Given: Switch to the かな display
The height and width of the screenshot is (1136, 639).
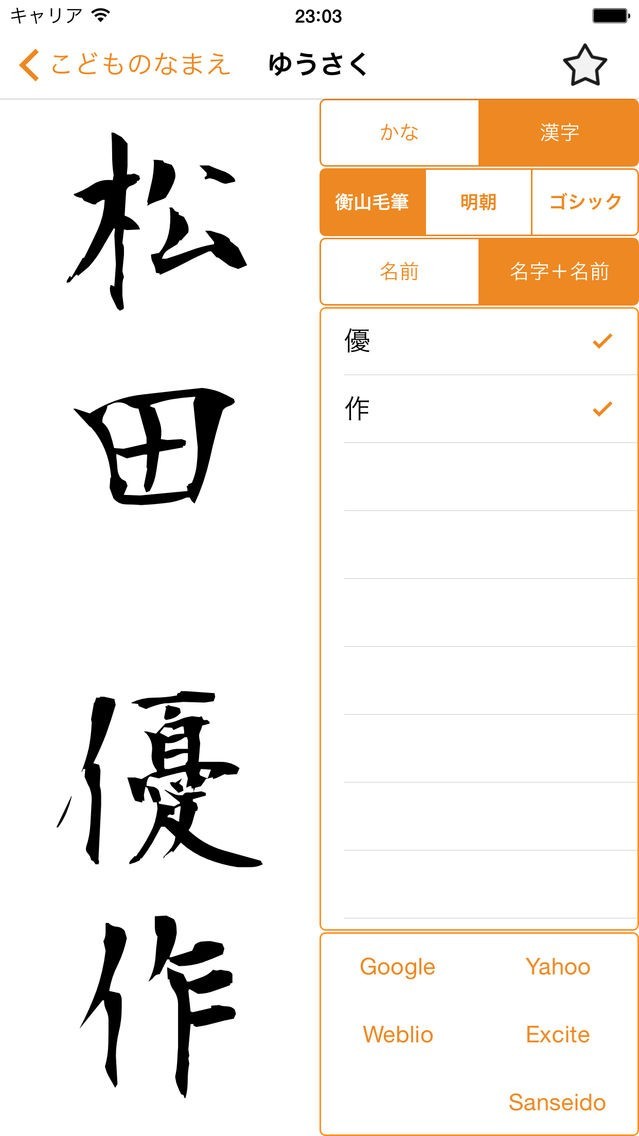Looking at the screenshot, I should 399,133.
